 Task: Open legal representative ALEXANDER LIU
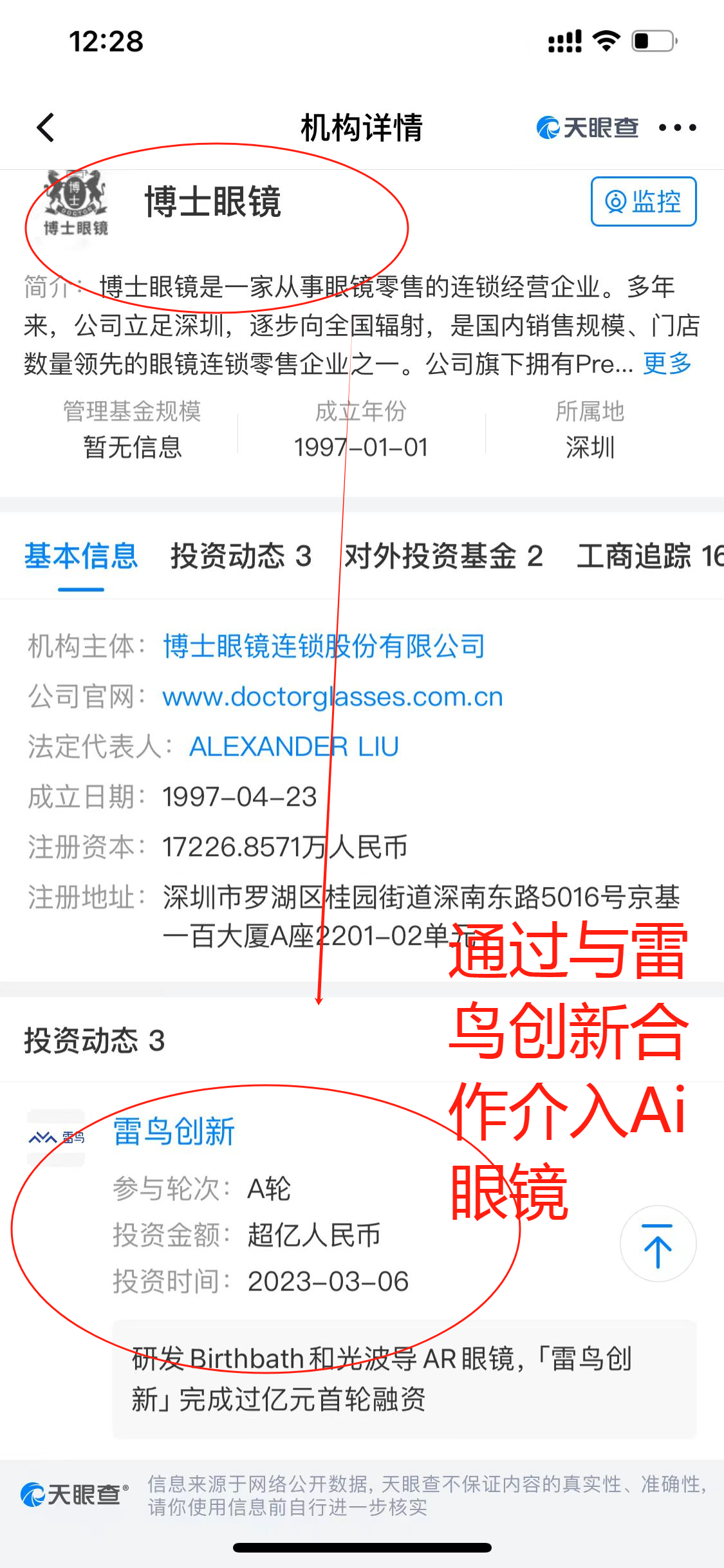pos(294,747)
